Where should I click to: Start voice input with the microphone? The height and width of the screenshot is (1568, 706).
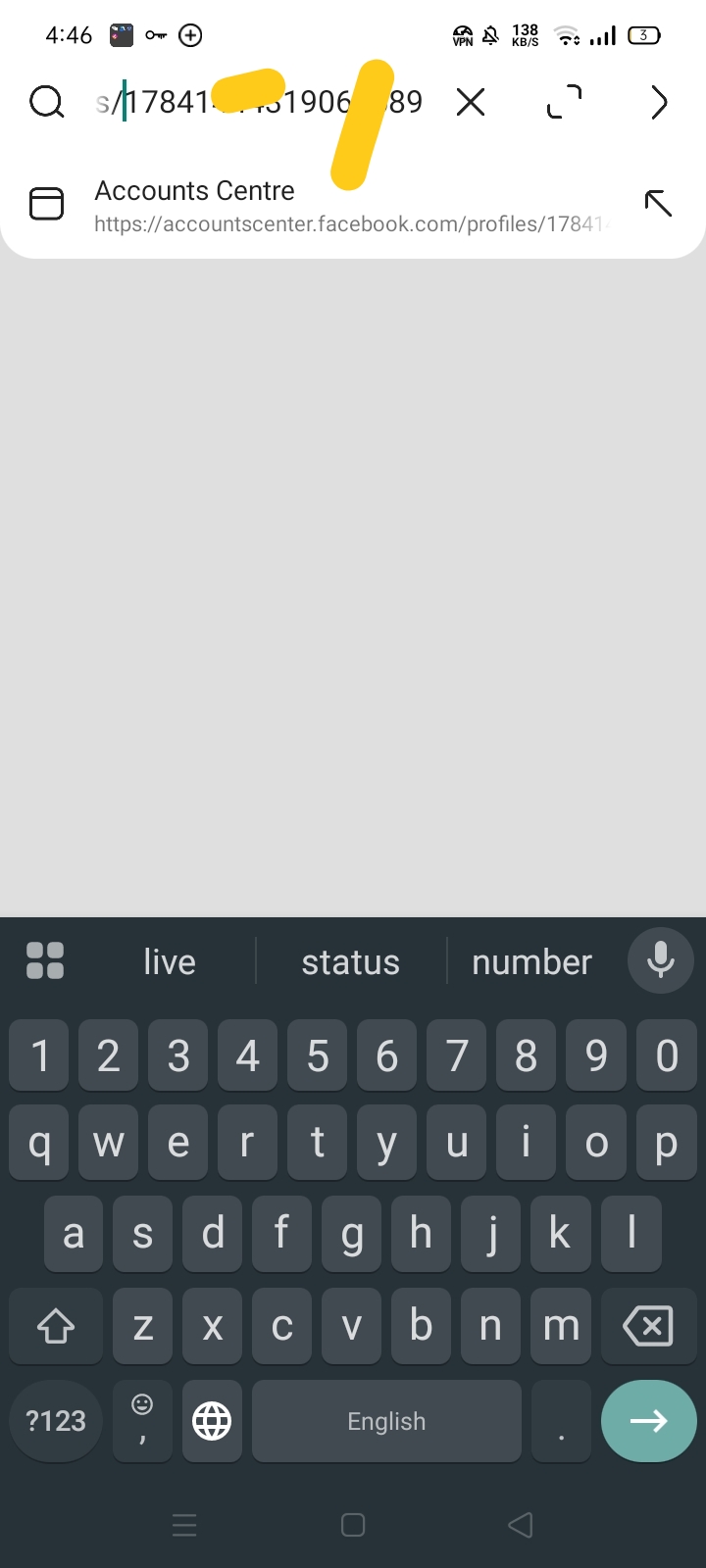[x=660, y=960]
